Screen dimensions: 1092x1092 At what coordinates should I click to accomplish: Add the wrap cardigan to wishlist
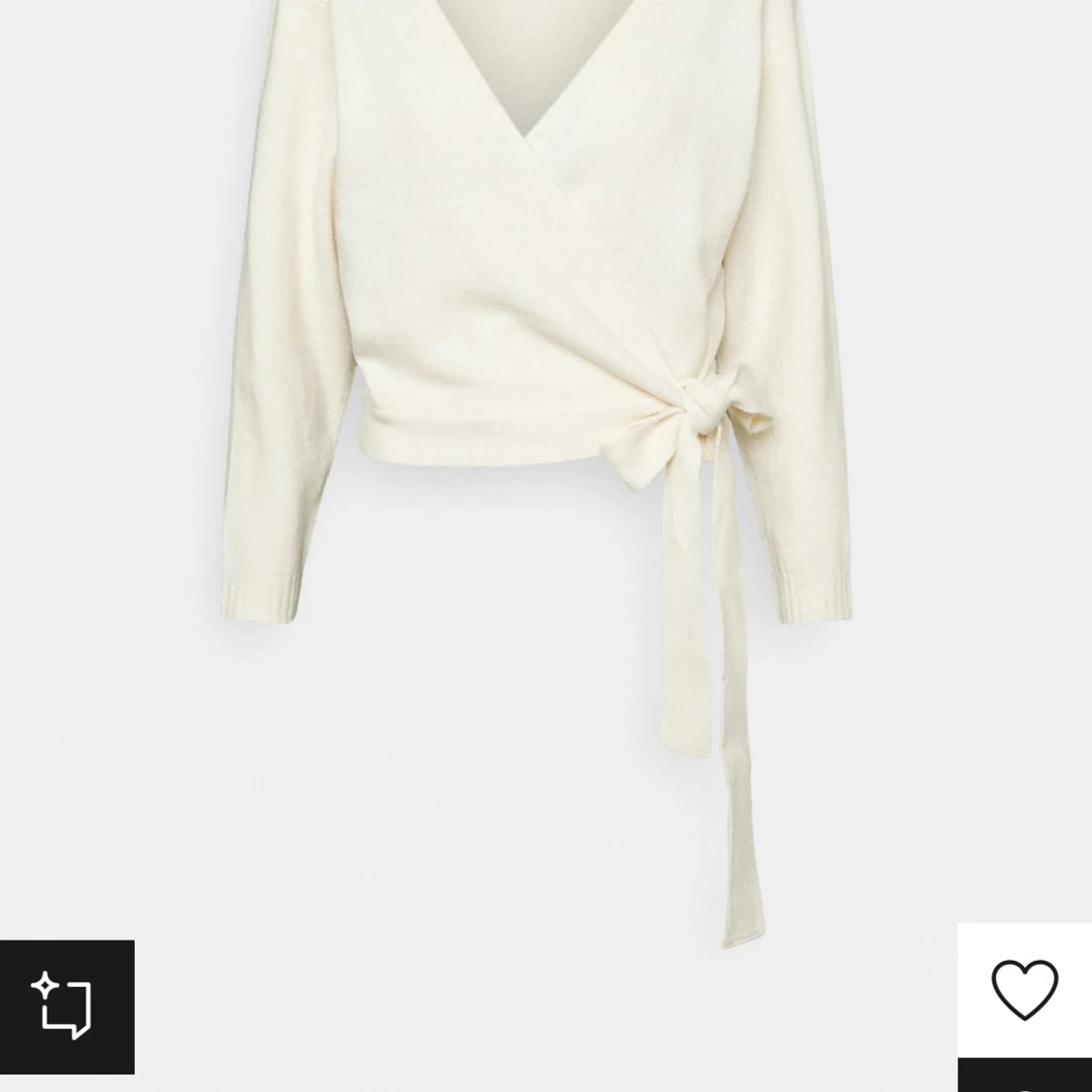(1024, 989)
